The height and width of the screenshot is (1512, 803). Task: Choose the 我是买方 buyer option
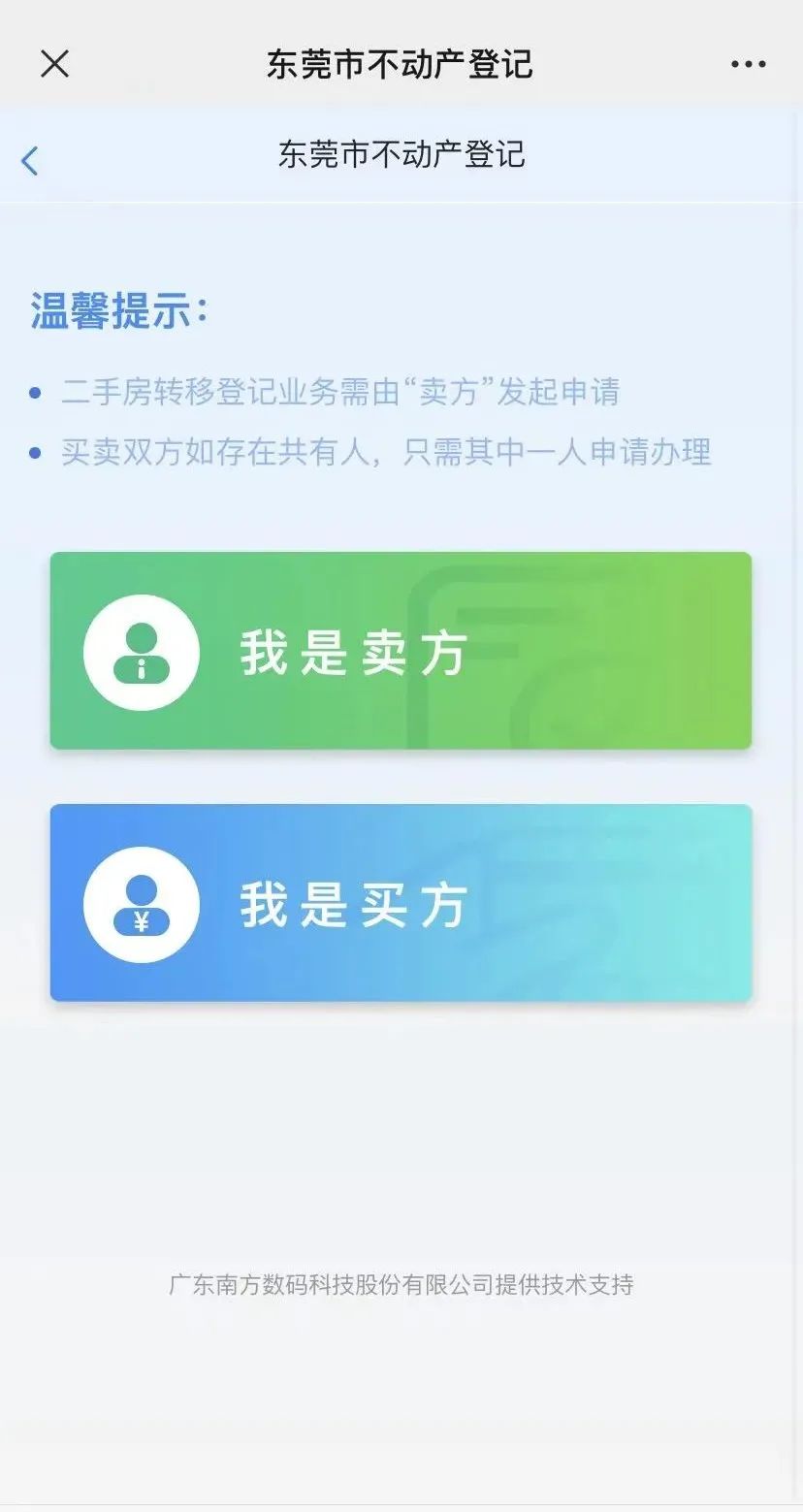point(401,903)
